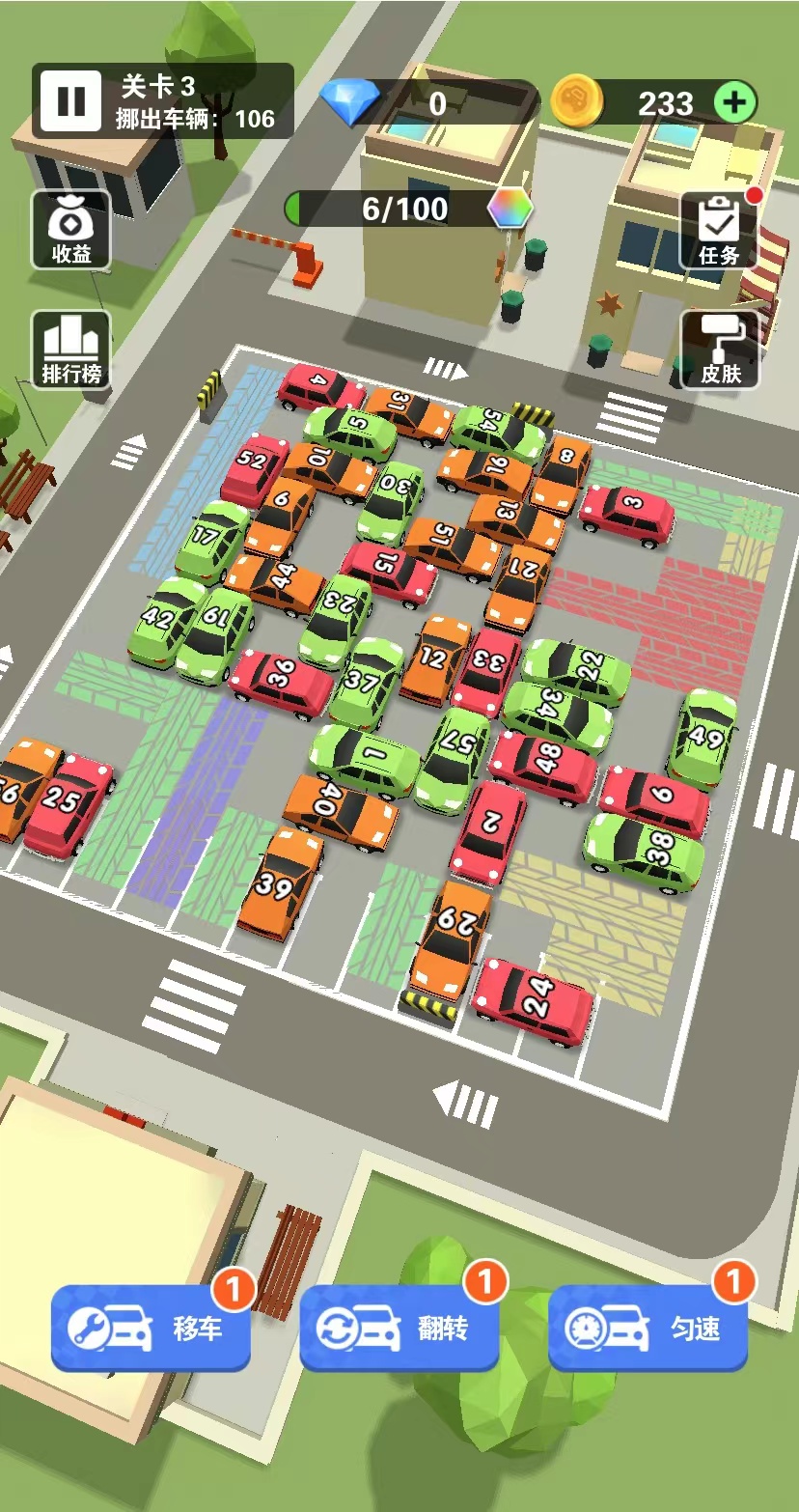Pause the game
This screenshot has height=1512, width=799.
pyautogui.click(x=70, y=100)
